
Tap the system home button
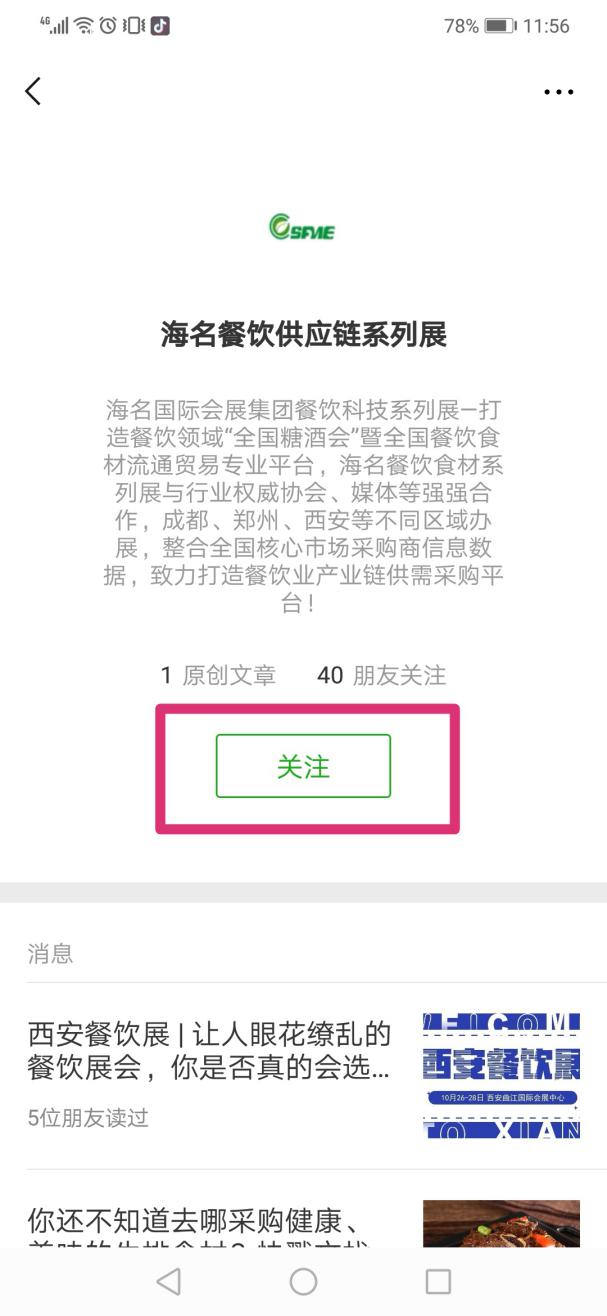303,1281
